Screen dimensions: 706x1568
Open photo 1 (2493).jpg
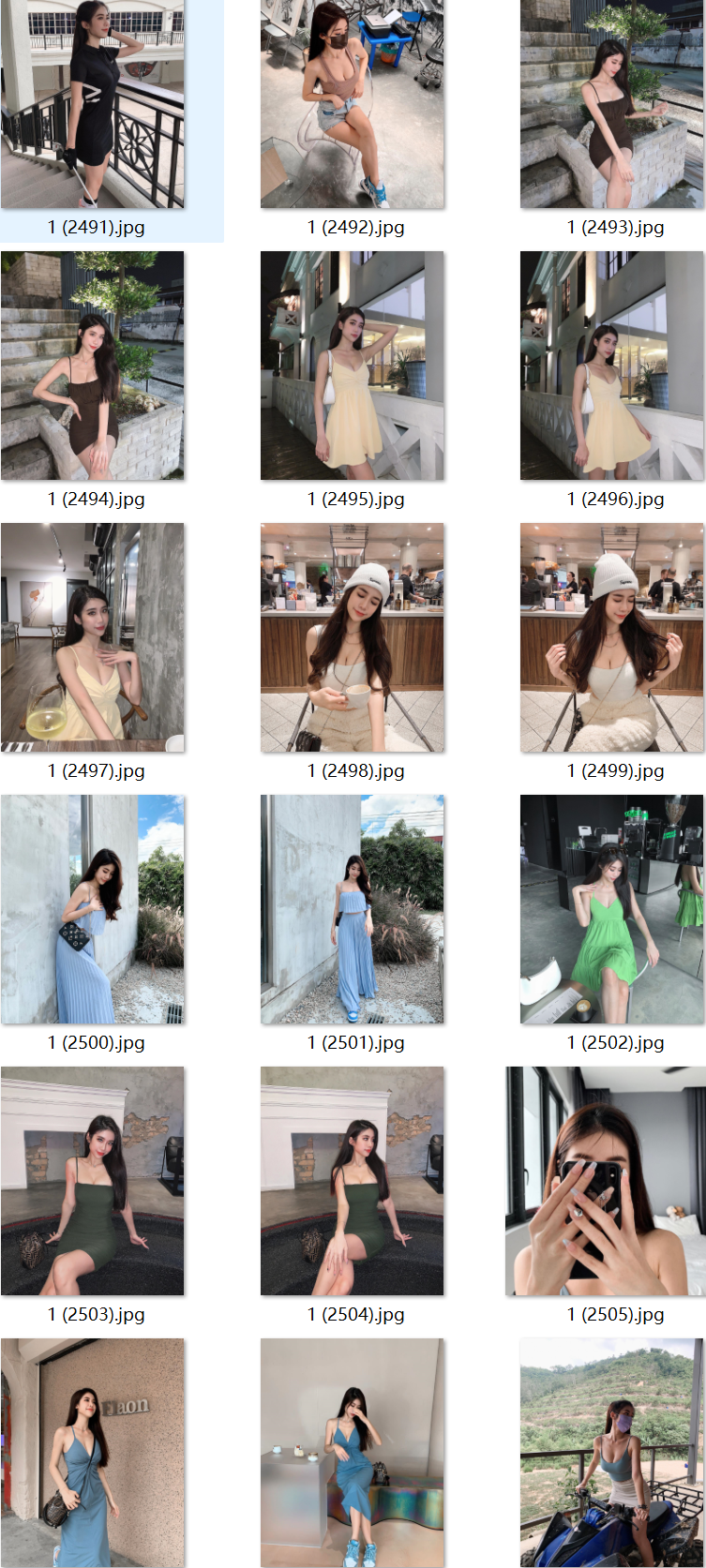click(x=611, y=103)
